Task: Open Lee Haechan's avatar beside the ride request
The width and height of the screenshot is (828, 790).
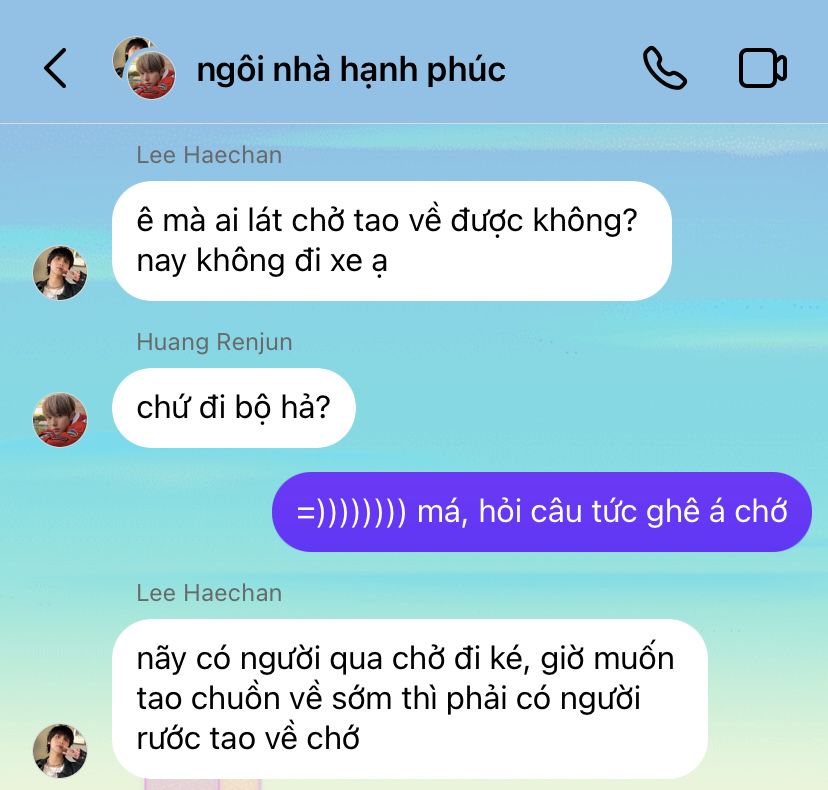Action: click(x=61, y=273)
